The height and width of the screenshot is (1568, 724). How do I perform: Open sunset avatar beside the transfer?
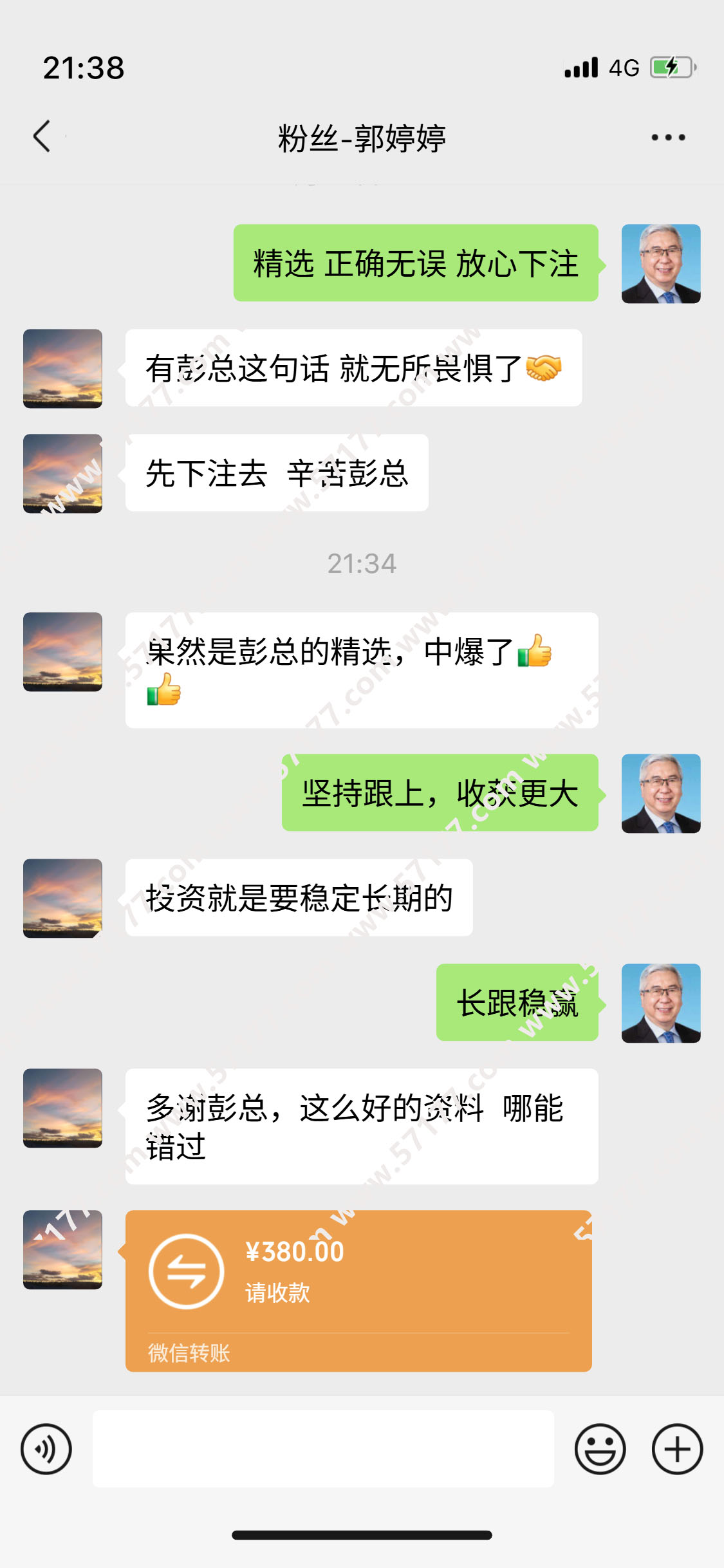pyautogui.click(x=62, y=1249)
